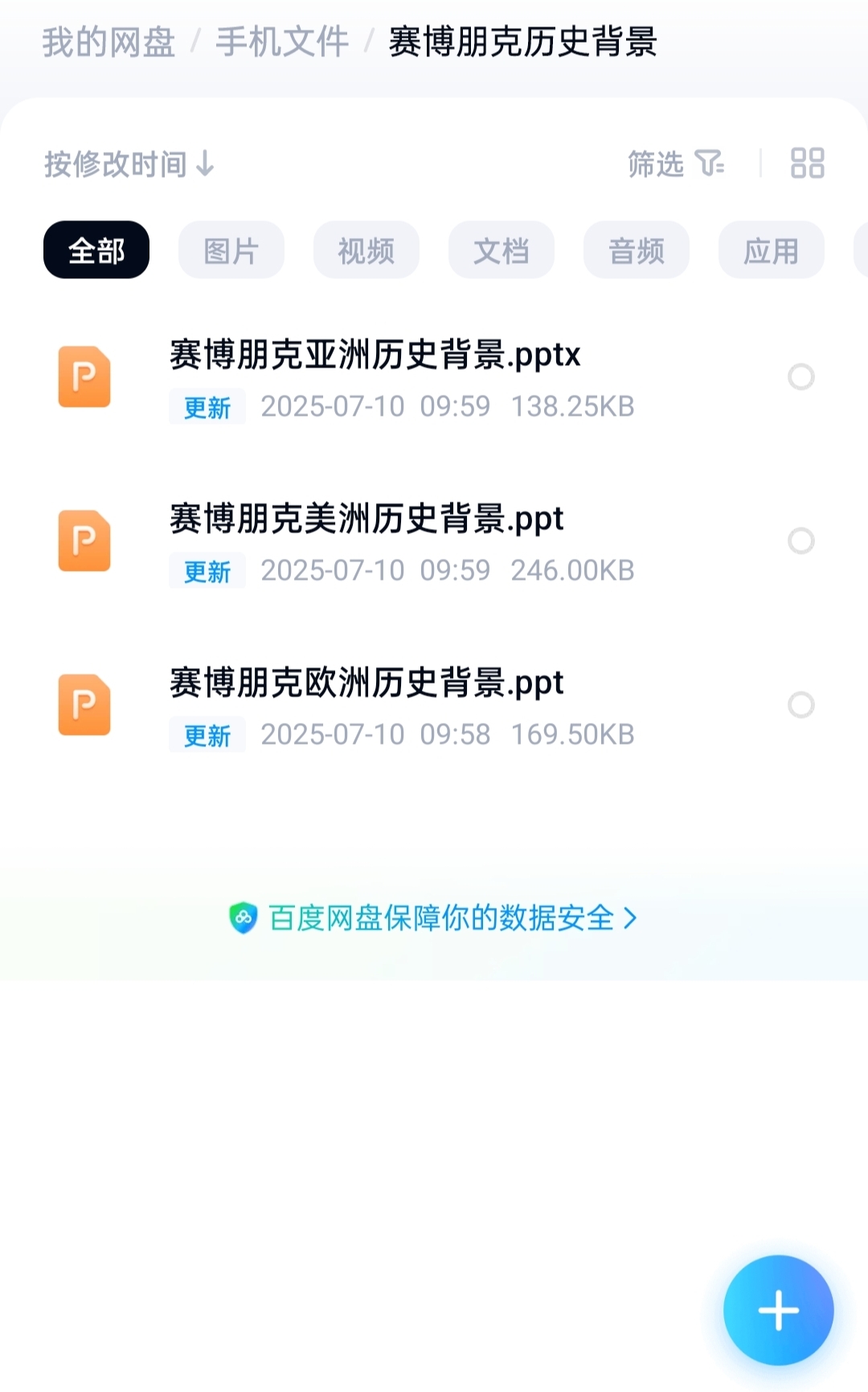Filter by 视频 category
868x1392 pixels.
point(366,250)
